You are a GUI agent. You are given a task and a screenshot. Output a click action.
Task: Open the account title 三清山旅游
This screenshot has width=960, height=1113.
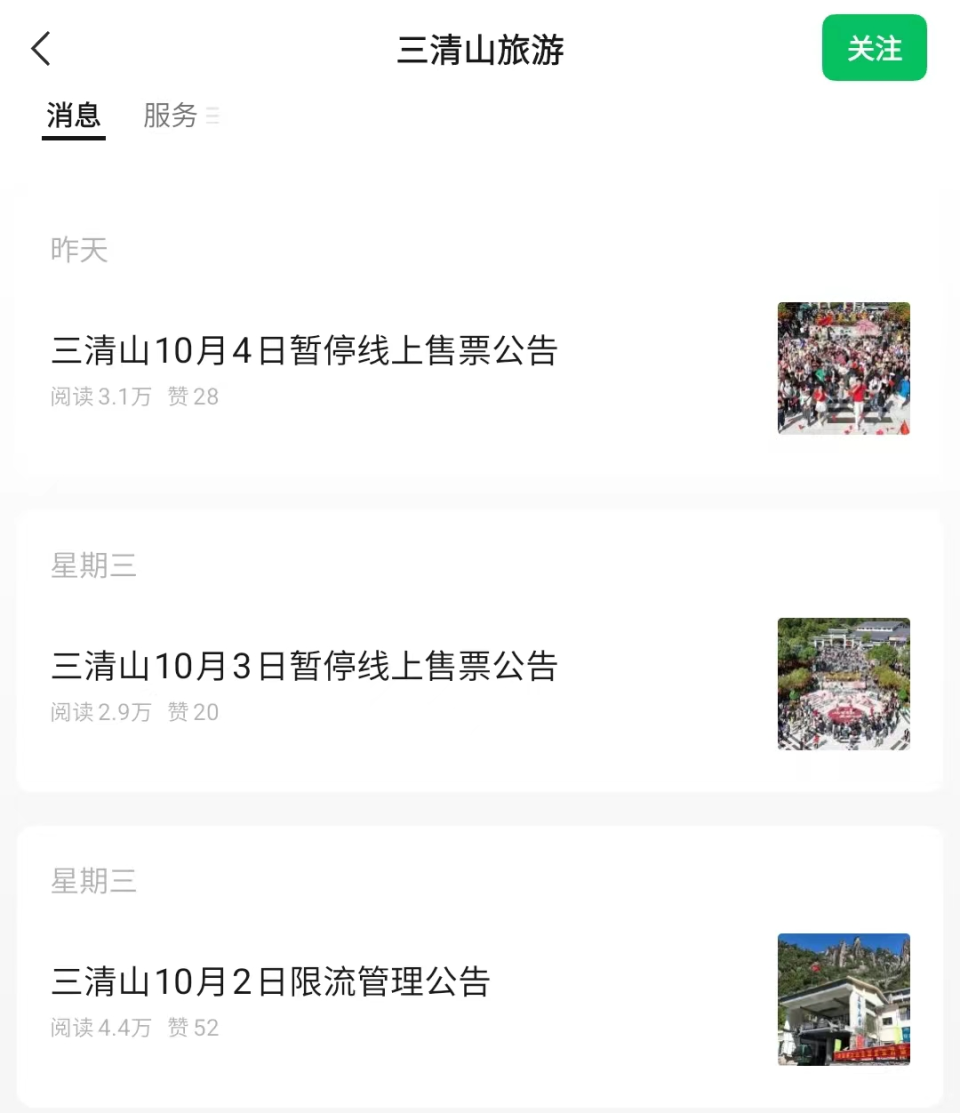pyautogui.click(x=480, y=50)
